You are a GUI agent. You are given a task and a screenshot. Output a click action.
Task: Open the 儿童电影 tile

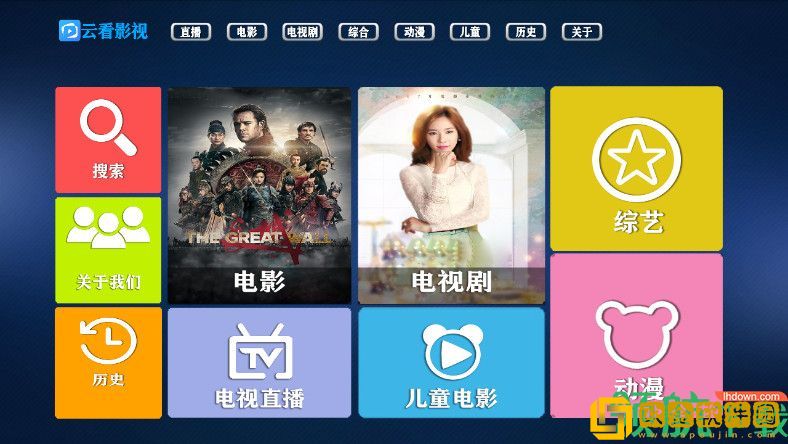452,362
